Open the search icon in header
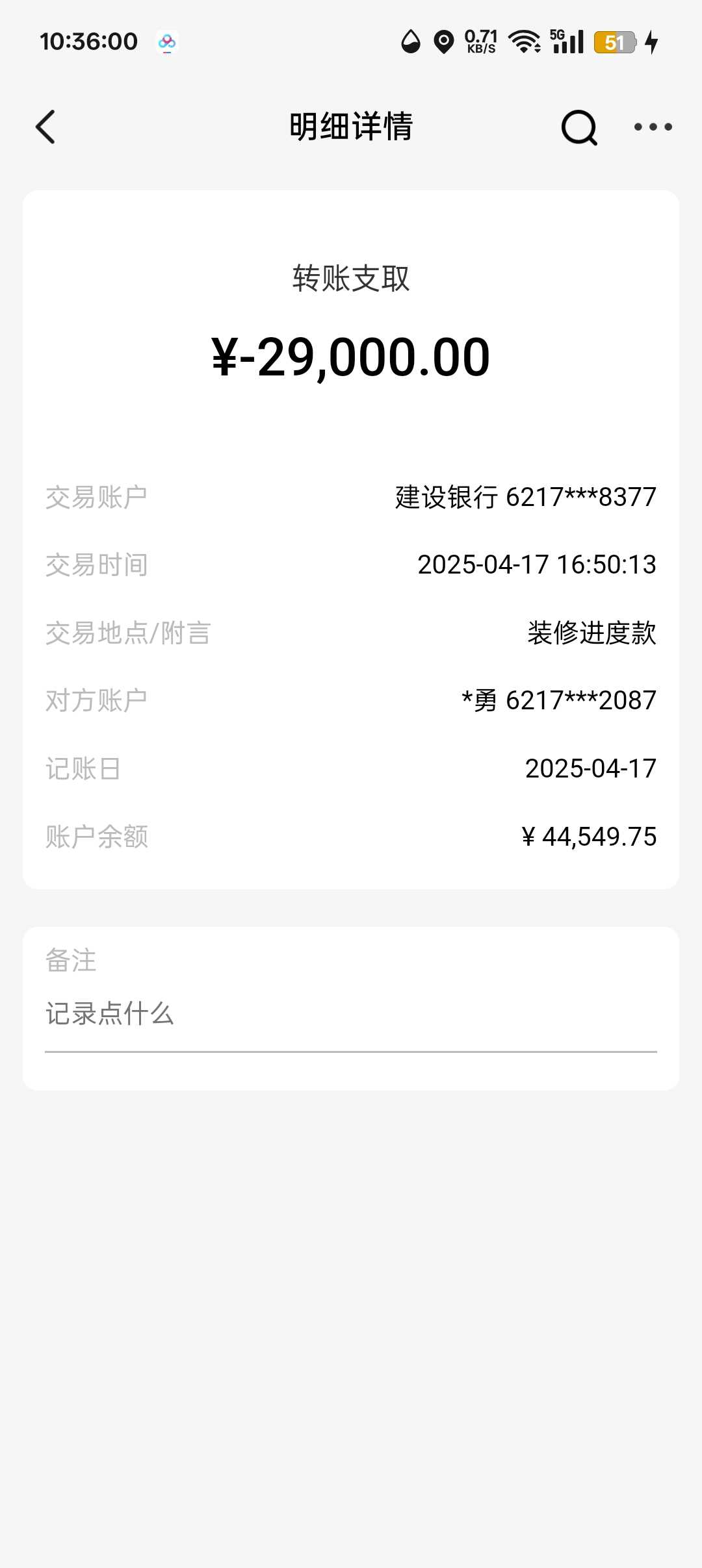The image size is (702, 1568). coord(578,127)
